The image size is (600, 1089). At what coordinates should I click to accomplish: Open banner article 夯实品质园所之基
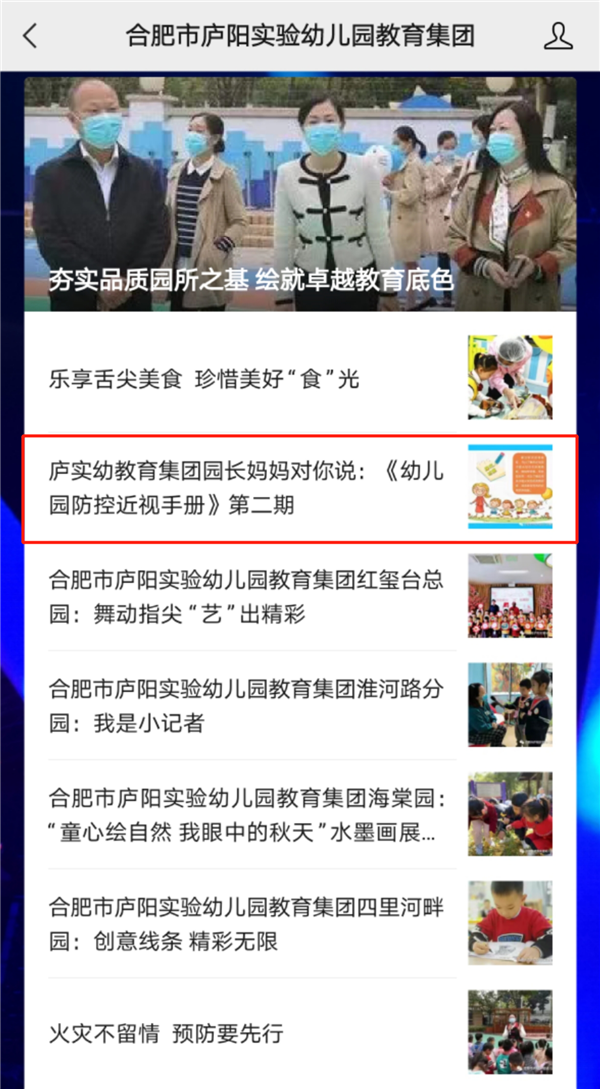click(300, 195)
